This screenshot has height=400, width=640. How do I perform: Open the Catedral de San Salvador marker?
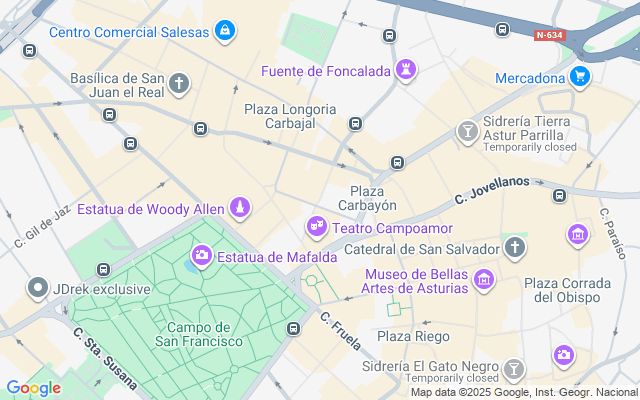[x=515, y=247]
